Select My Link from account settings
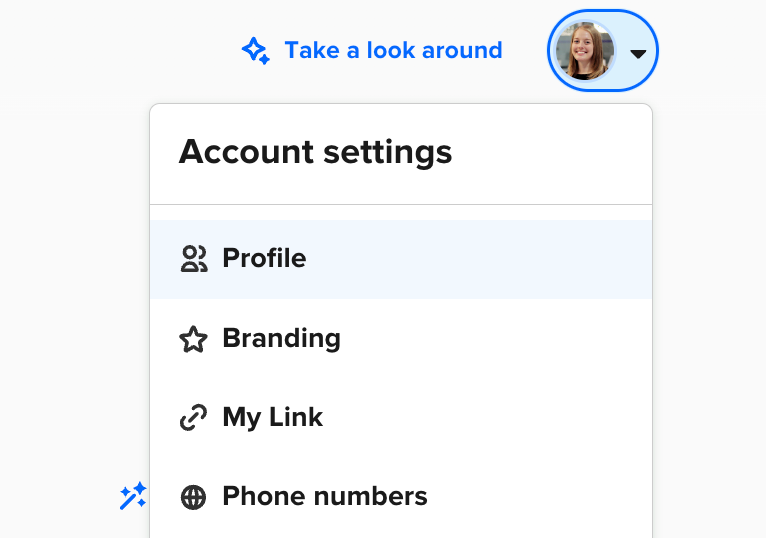The image size is (766, 538). (x=272, y=417)
